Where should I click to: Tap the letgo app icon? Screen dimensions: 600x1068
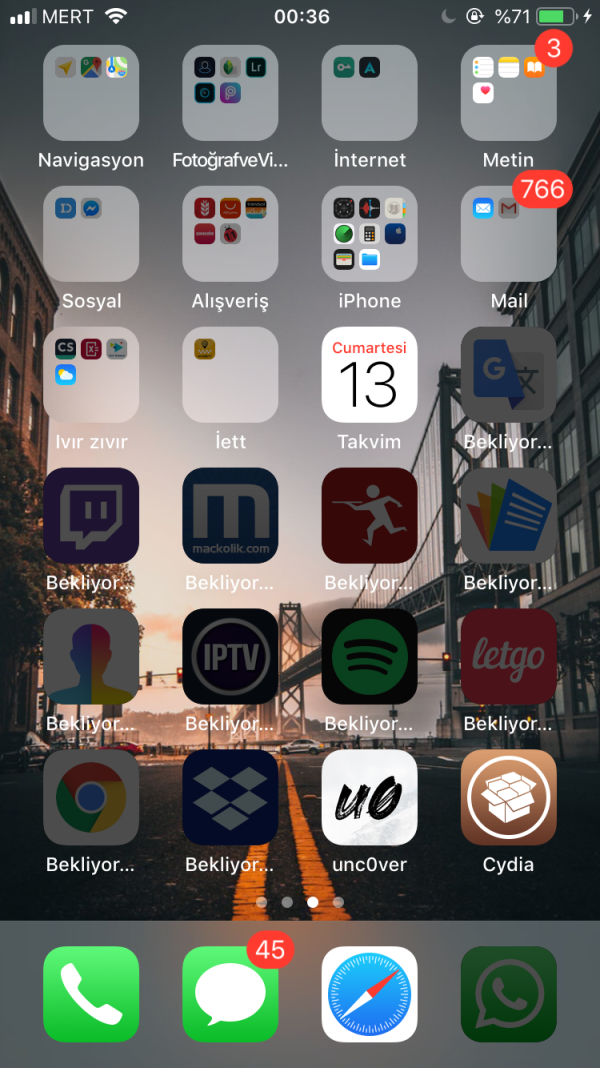click(508, 657)
